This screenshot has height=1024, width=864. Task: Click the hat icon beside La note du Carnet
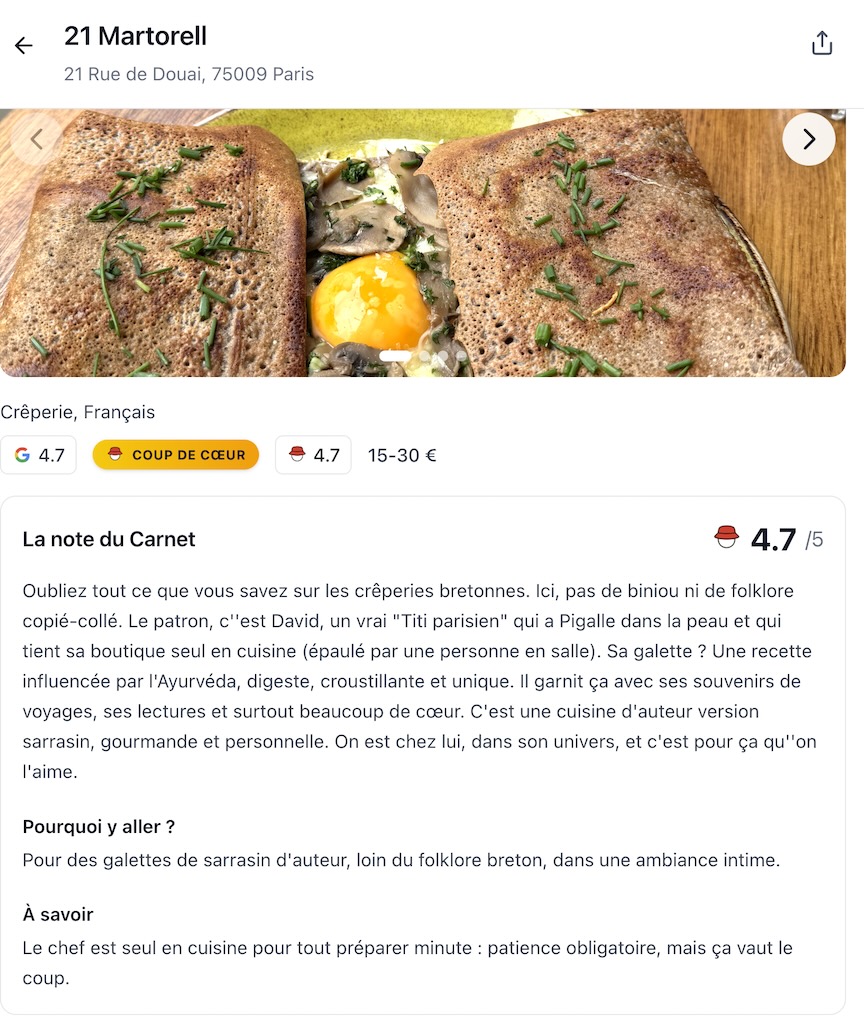point(728,538)
